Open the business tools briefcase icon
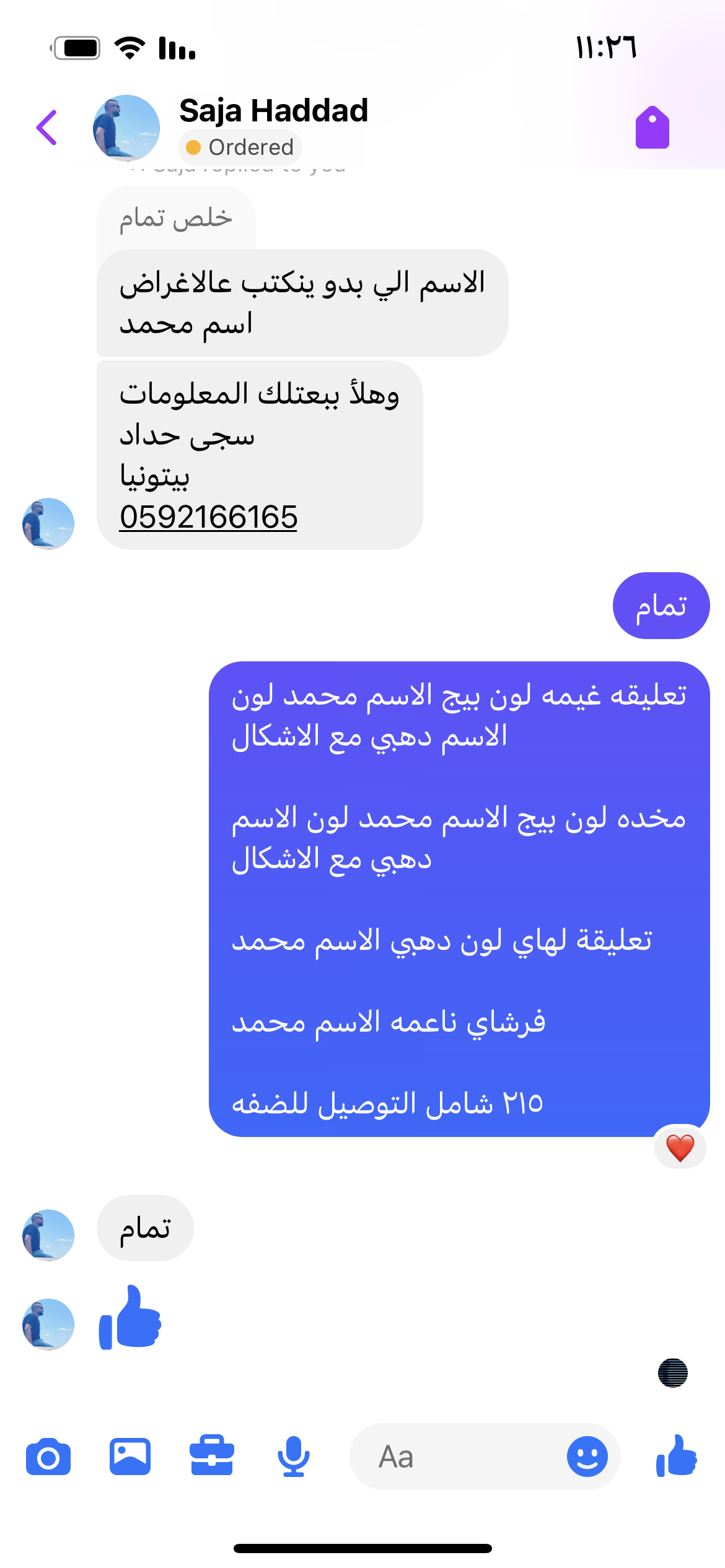The image size is (725, 1568). click(x=212, y=1457)
